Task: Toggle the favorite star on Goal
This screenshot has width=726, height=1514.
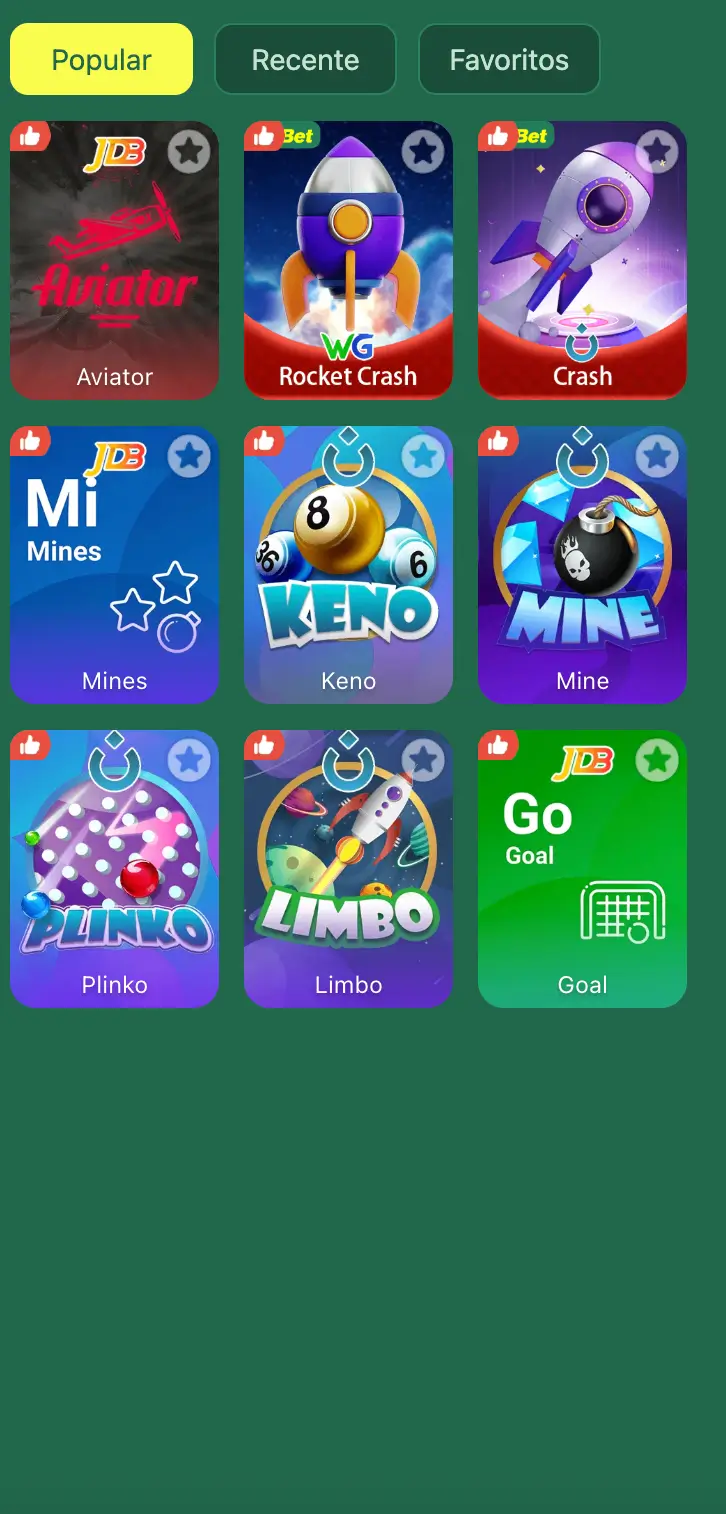Action: coord(657,761)
